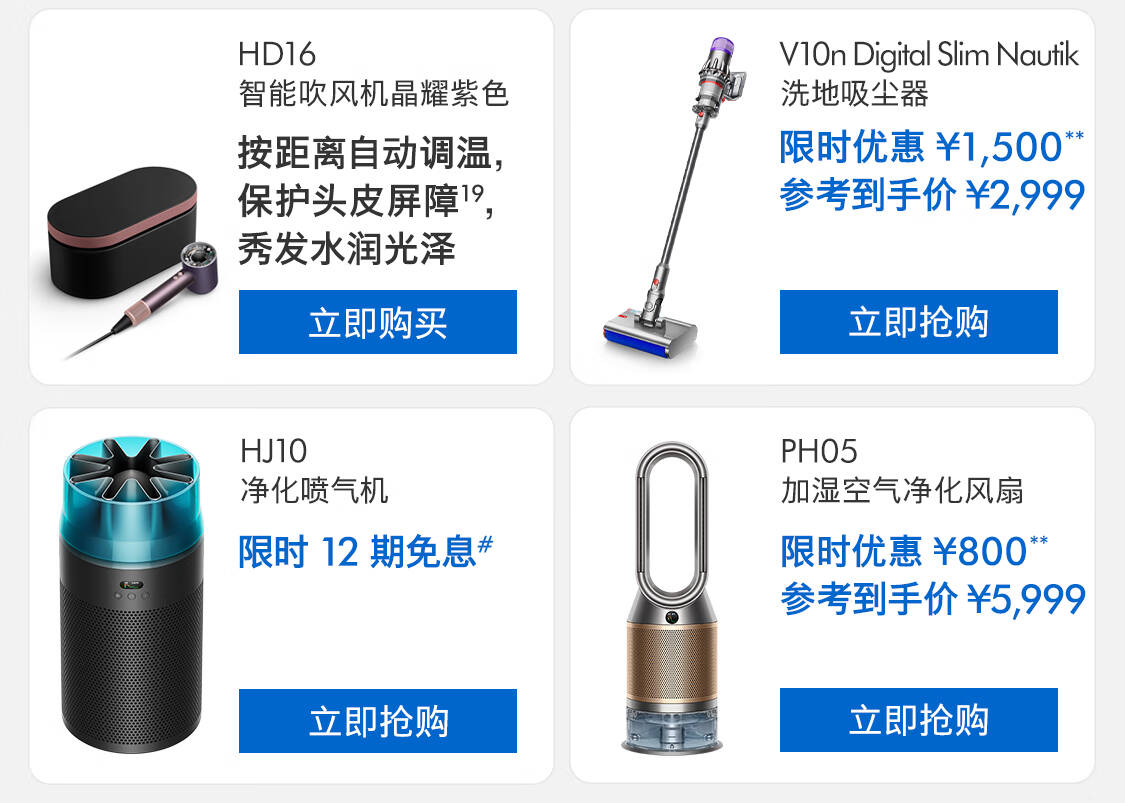Open the HD16 智能吹风机 product card

point(291,197)
